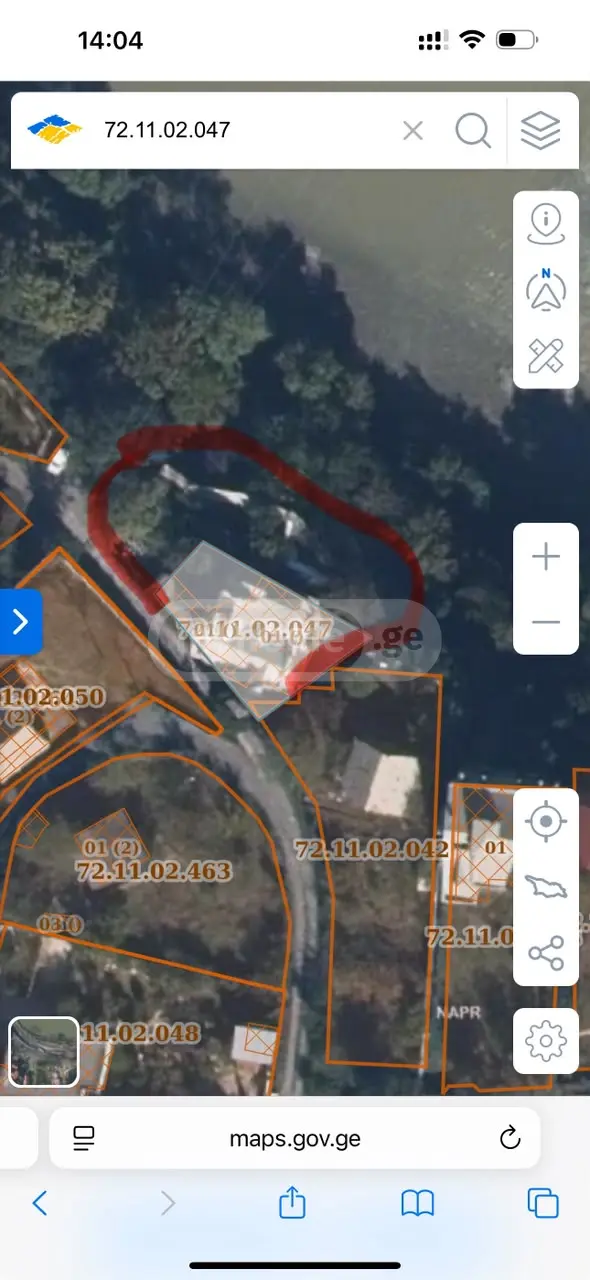590x1280 pixels.
Task: Share the current map view
Action: coord(546,953)
